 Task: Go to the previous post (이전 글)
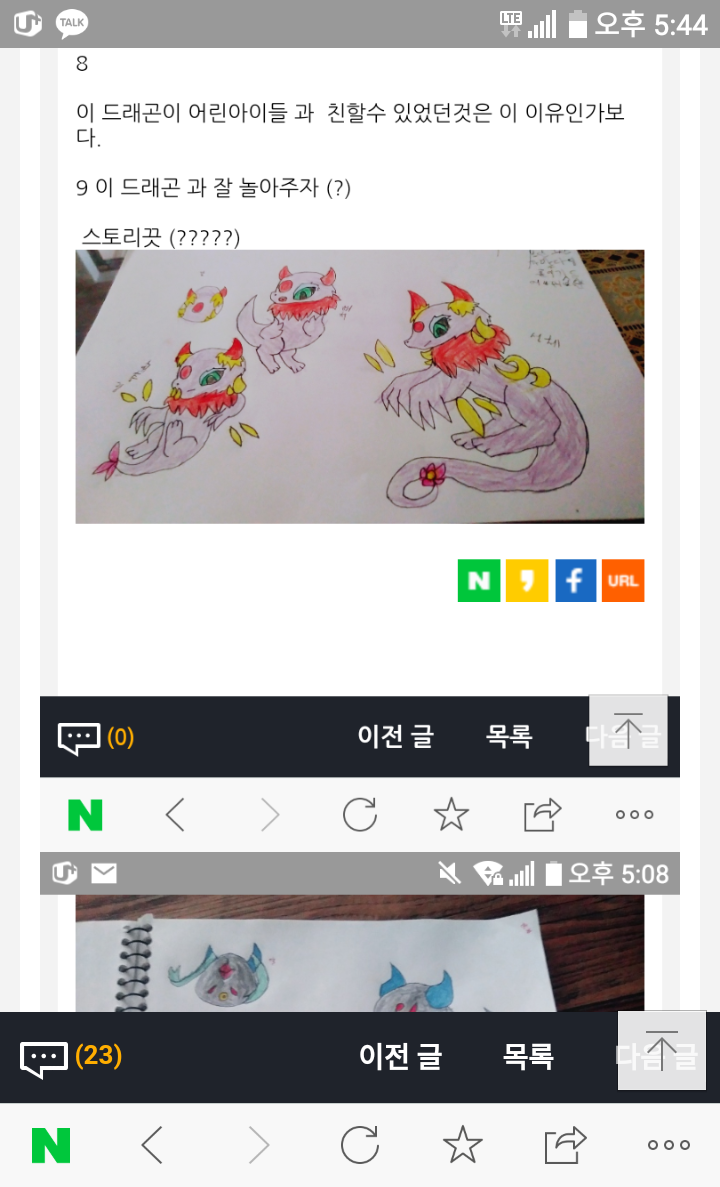coord(400,1056)
